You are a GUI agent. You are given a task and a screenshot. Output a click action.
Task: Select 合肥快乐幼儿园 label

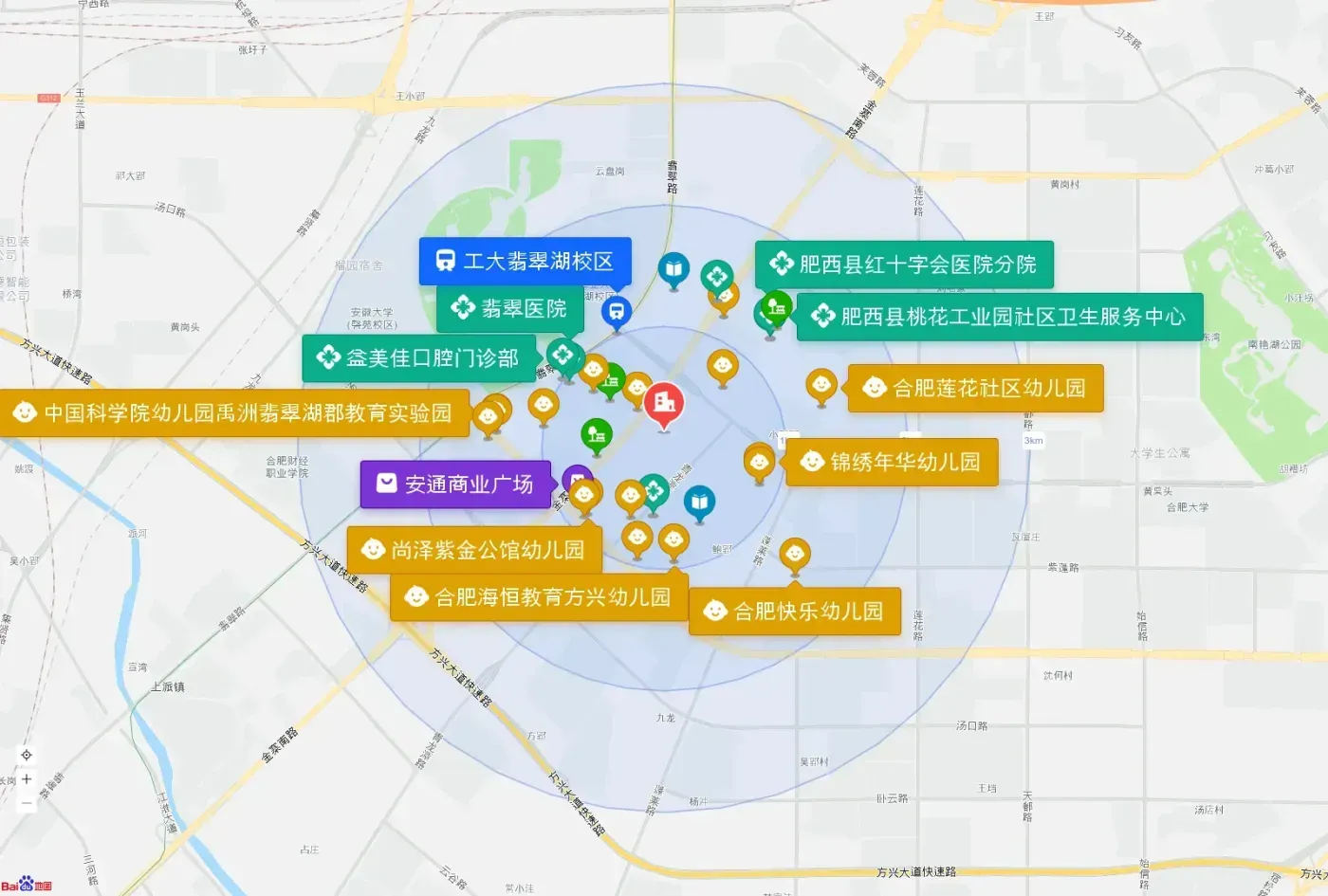[795, 612]
